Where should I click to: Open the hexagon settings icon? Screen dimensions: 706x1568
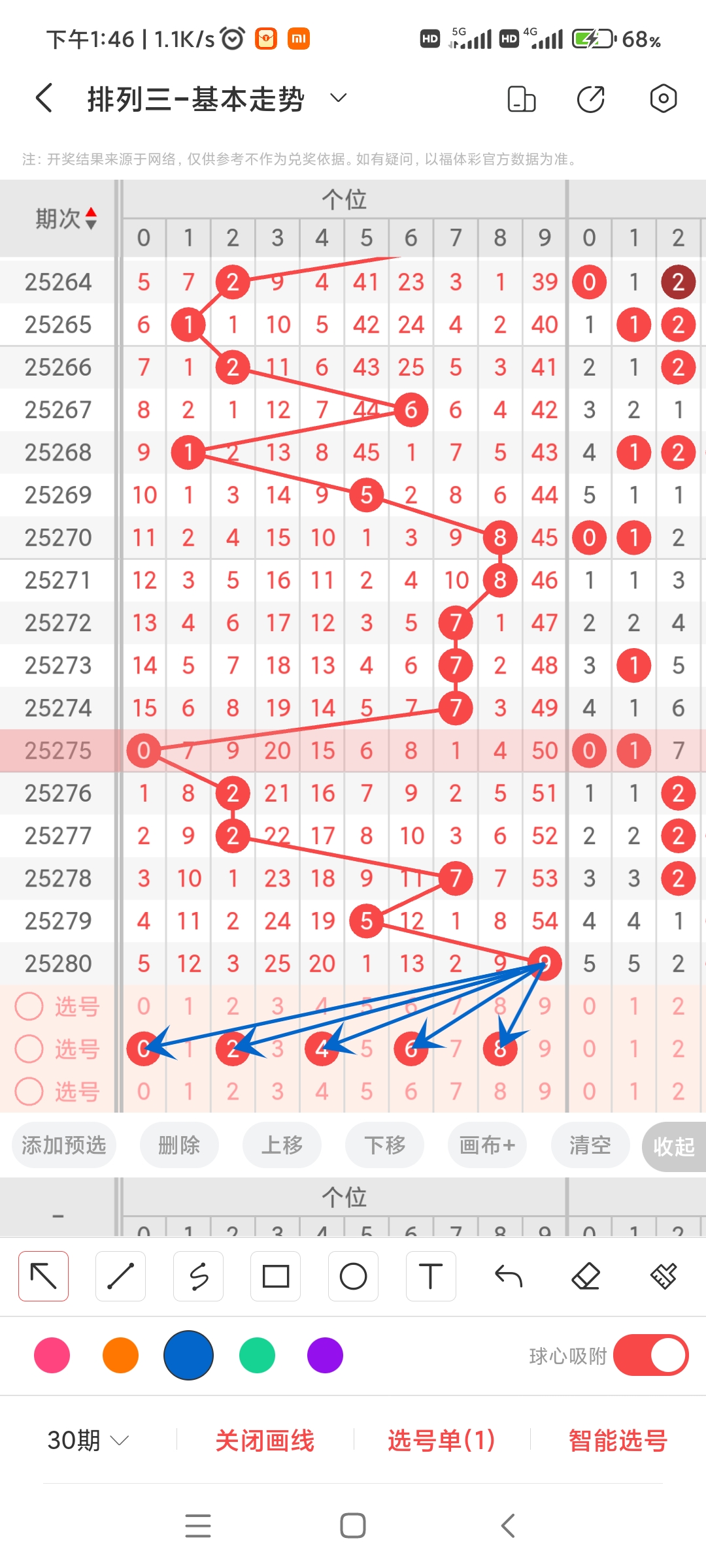(663, 99)
